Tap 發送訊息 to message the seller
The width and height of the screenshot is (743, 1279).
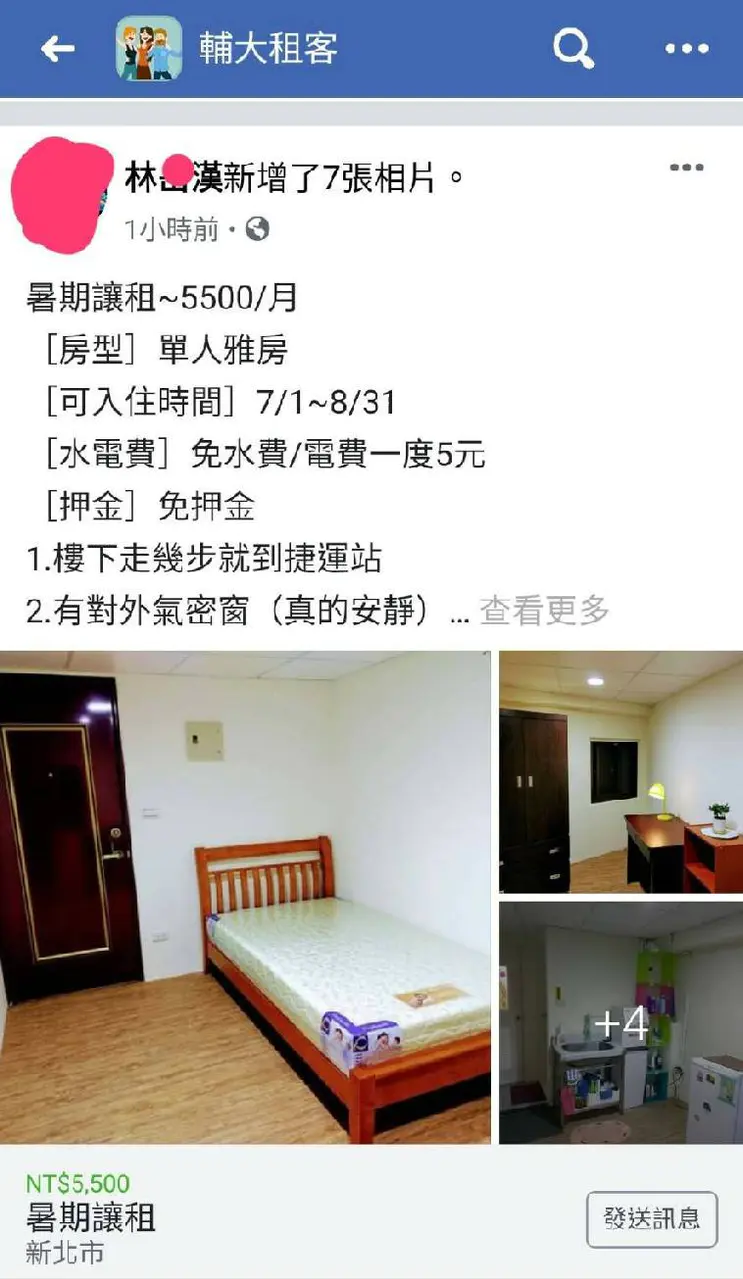pos(652,1219)
